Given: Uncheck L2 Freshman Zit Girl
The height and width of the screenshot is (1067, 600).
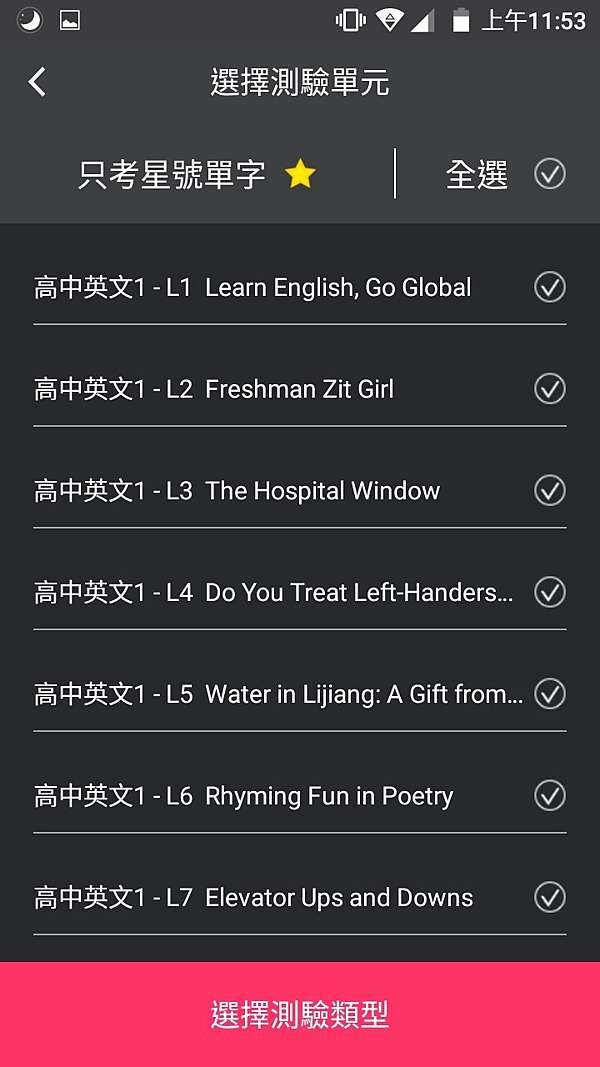Looking at the screenshot, I should (550, 389).
